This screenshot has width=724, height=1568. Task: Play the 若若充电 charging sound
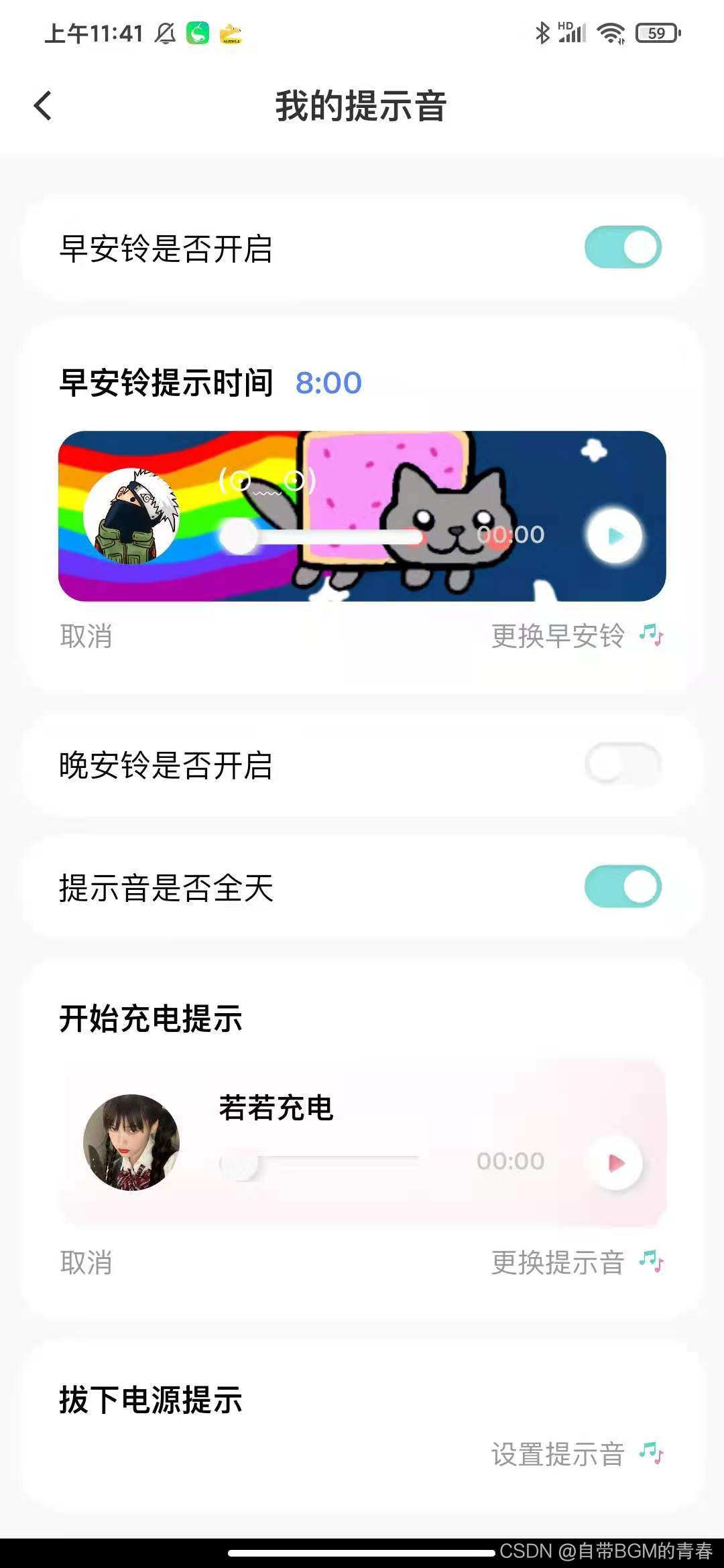pos(614,1163)
